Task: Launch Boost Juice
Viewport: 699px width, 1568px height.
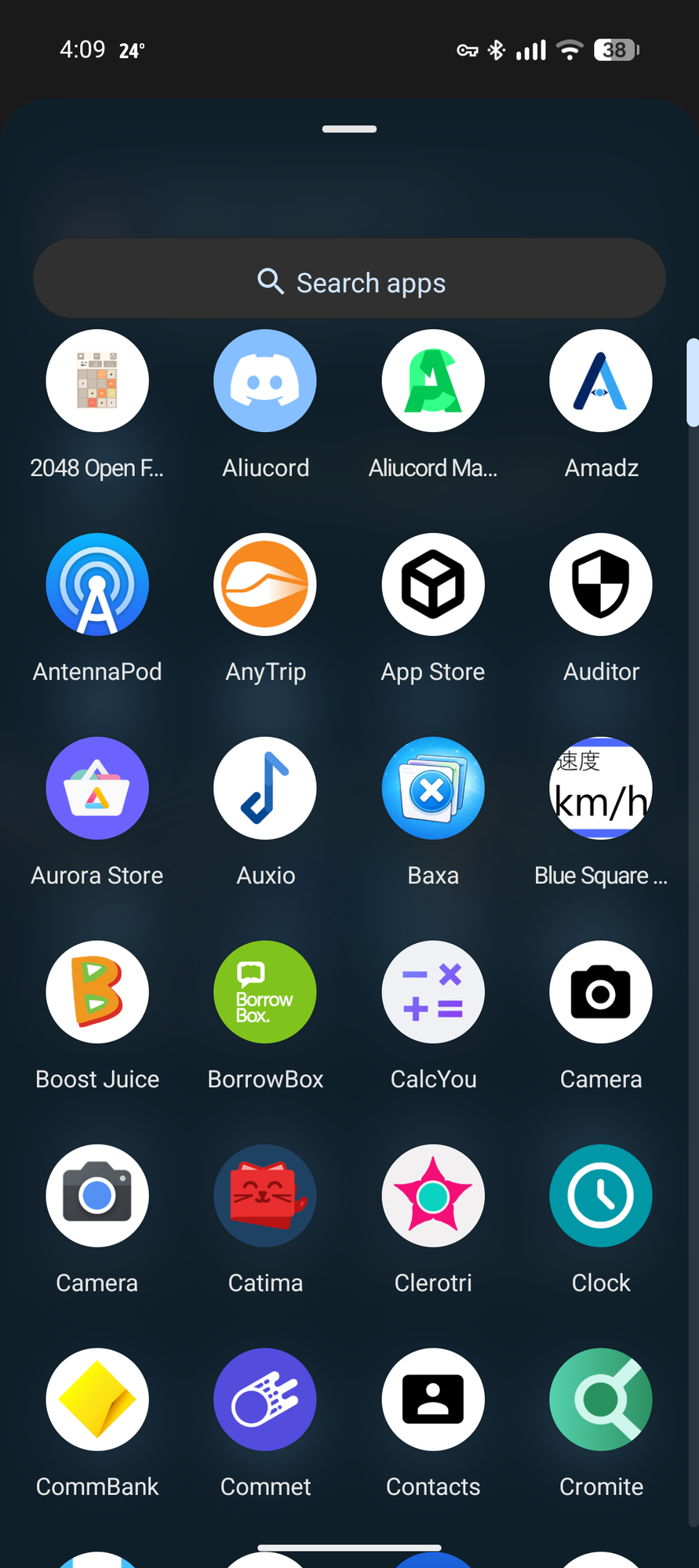Action: pos(97,993)
